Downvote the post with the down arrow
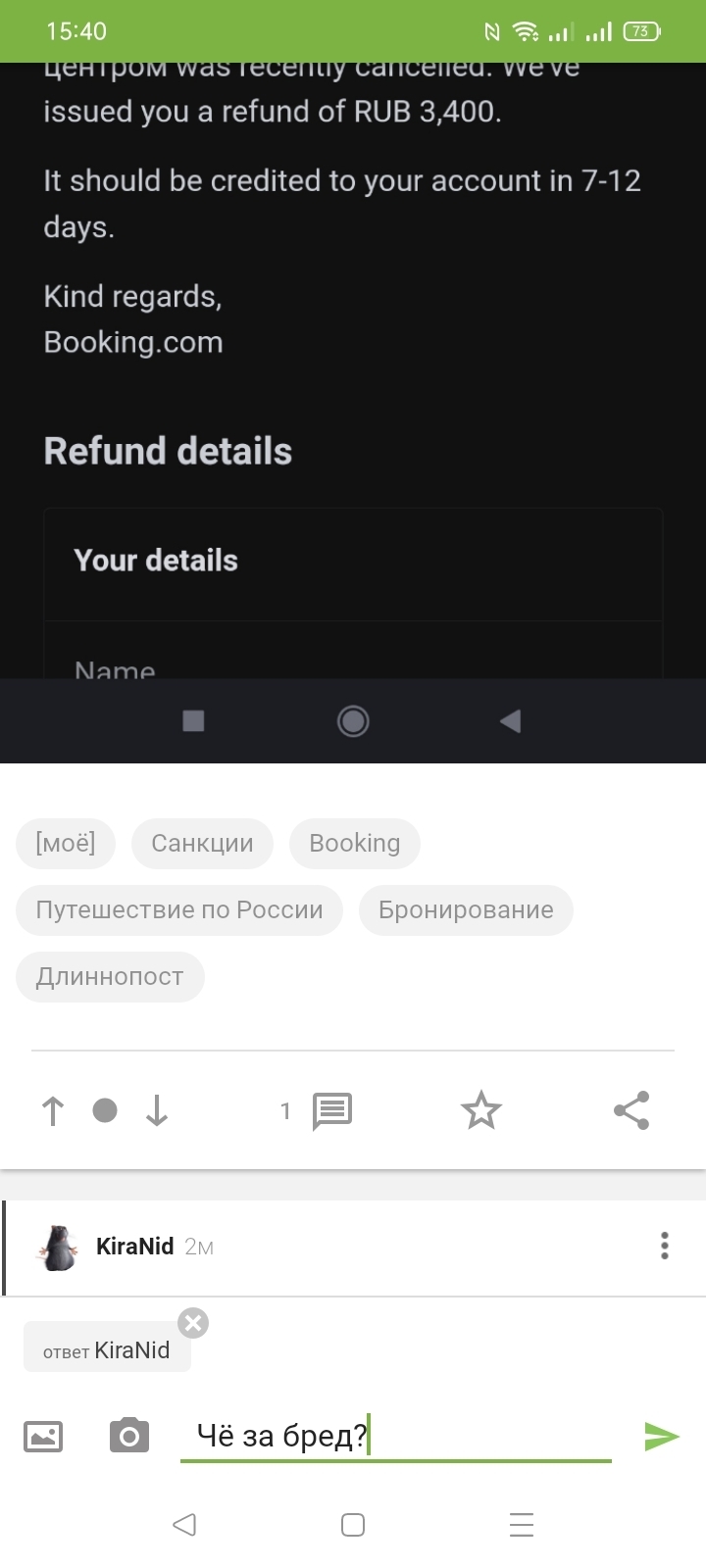The height and width of the screenshot is (1568, 706). (x=157, y=1111)
